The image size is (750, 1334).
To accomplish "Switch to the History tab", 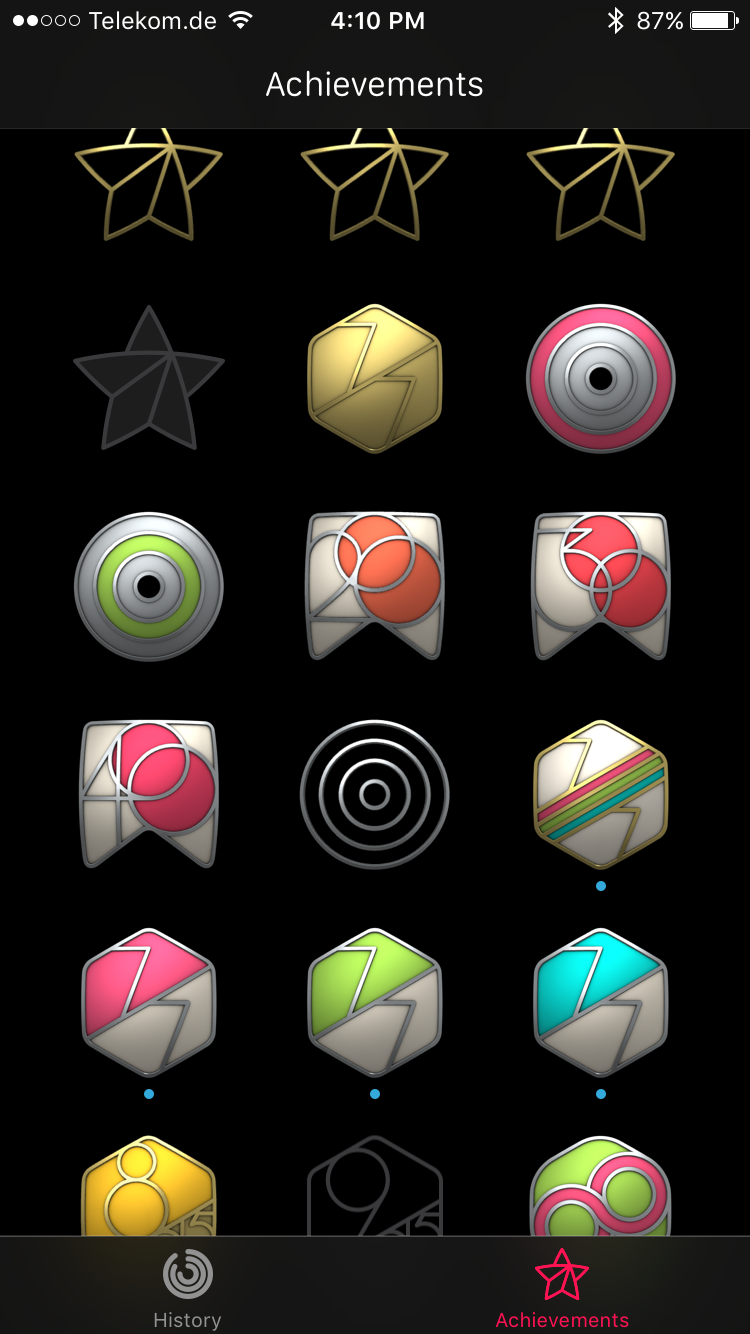I will pyautogui.click(x=187, y=1288).
